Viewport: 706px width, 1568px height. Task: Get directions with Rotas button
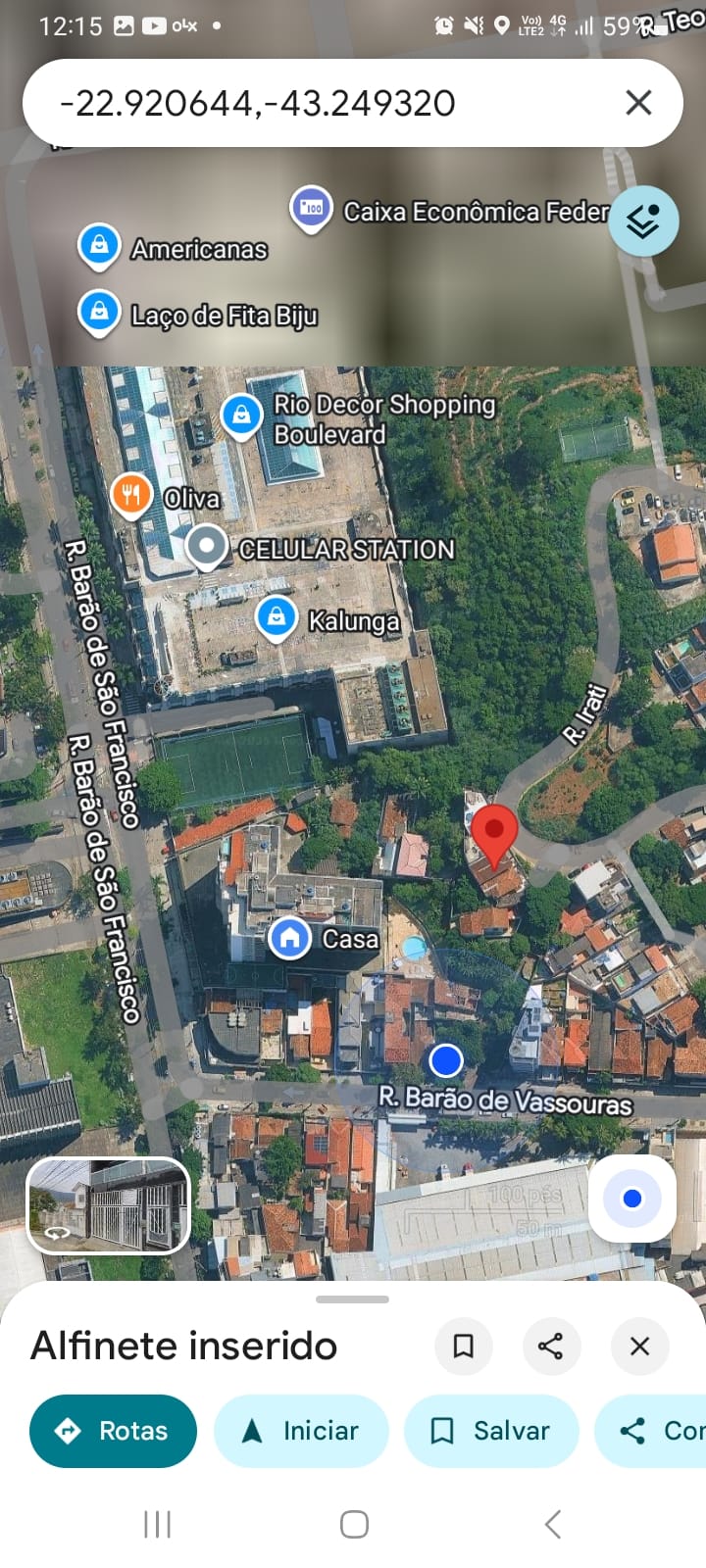click(x=113, y=1431)
